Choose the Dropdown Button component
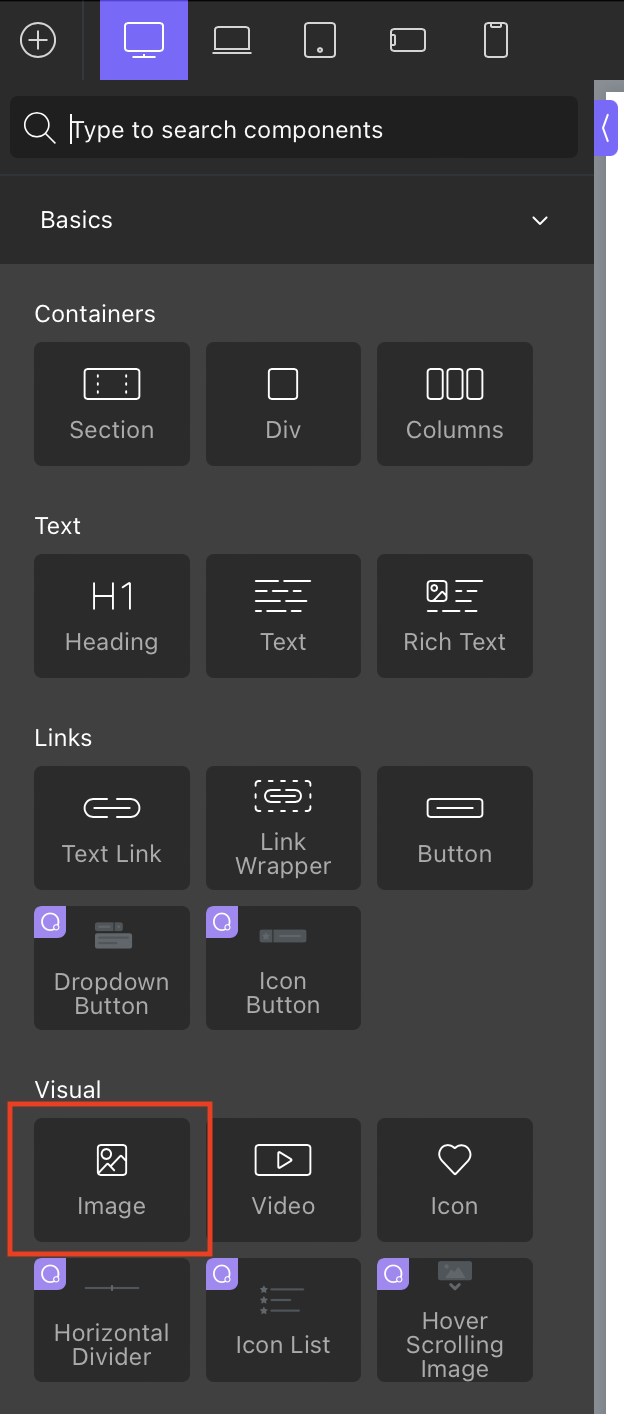This screenshot has height=1414, width=624. [112, 968]
